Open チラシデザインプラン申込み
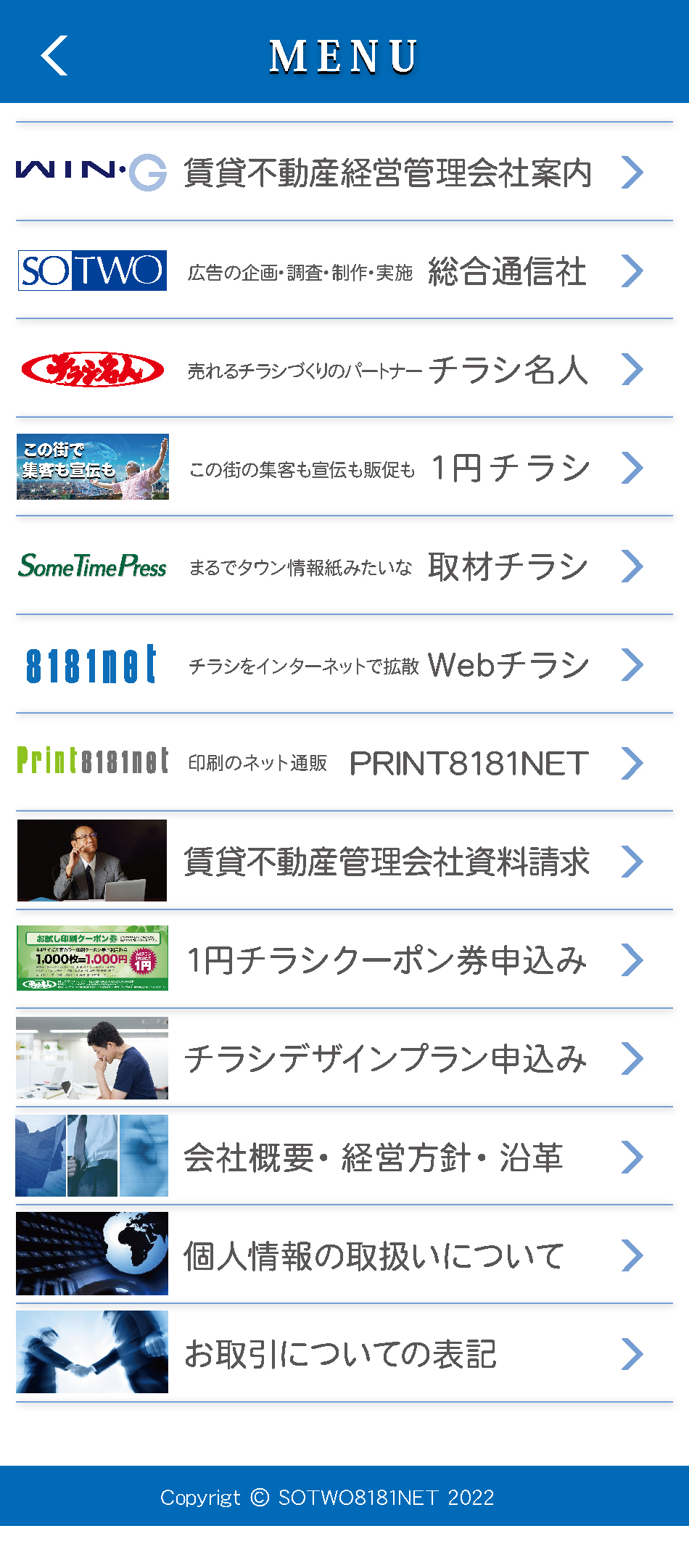Image resolution: width=689 pixels, height=1568 pixels. [x=344, y=1059]
